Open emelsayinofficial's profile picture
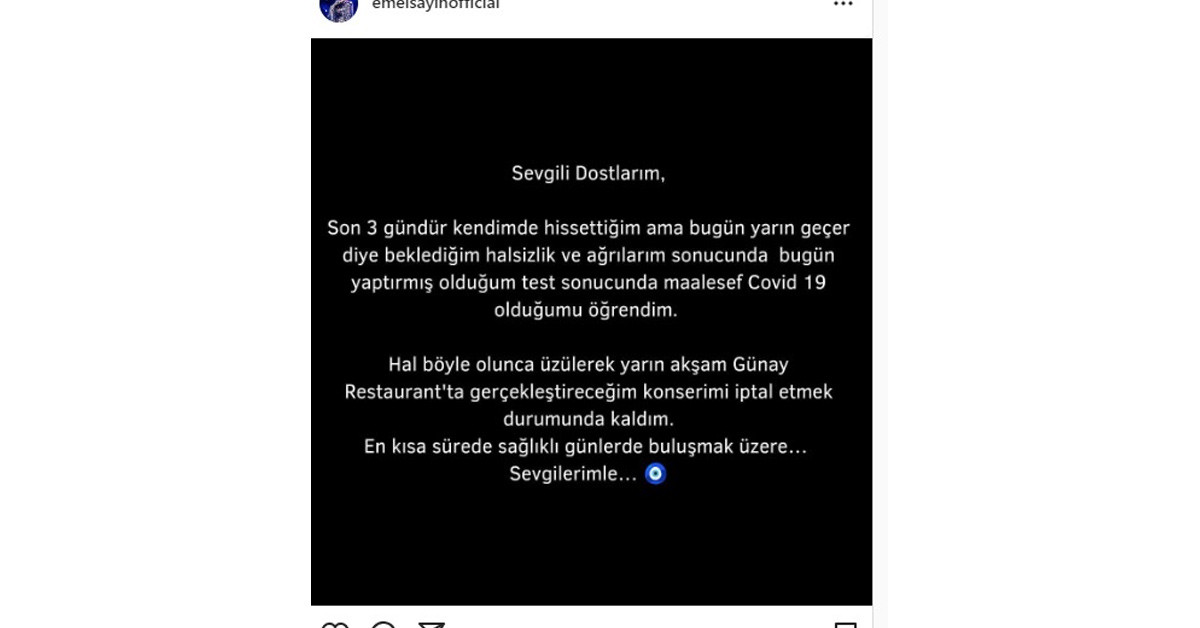This screenshot has width=1200, height=628. click(338, 6)
